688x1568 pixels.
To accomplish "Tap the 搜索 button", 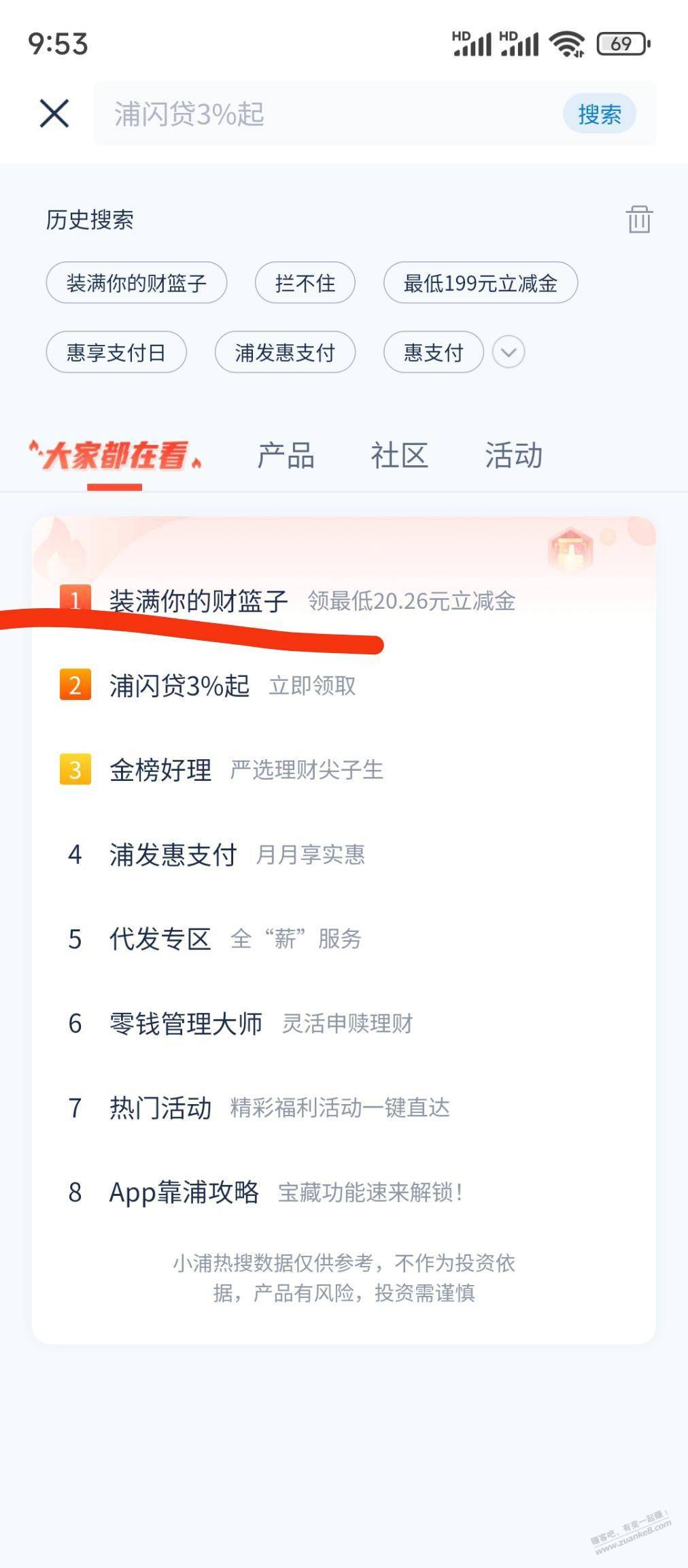I will (599, 114).
